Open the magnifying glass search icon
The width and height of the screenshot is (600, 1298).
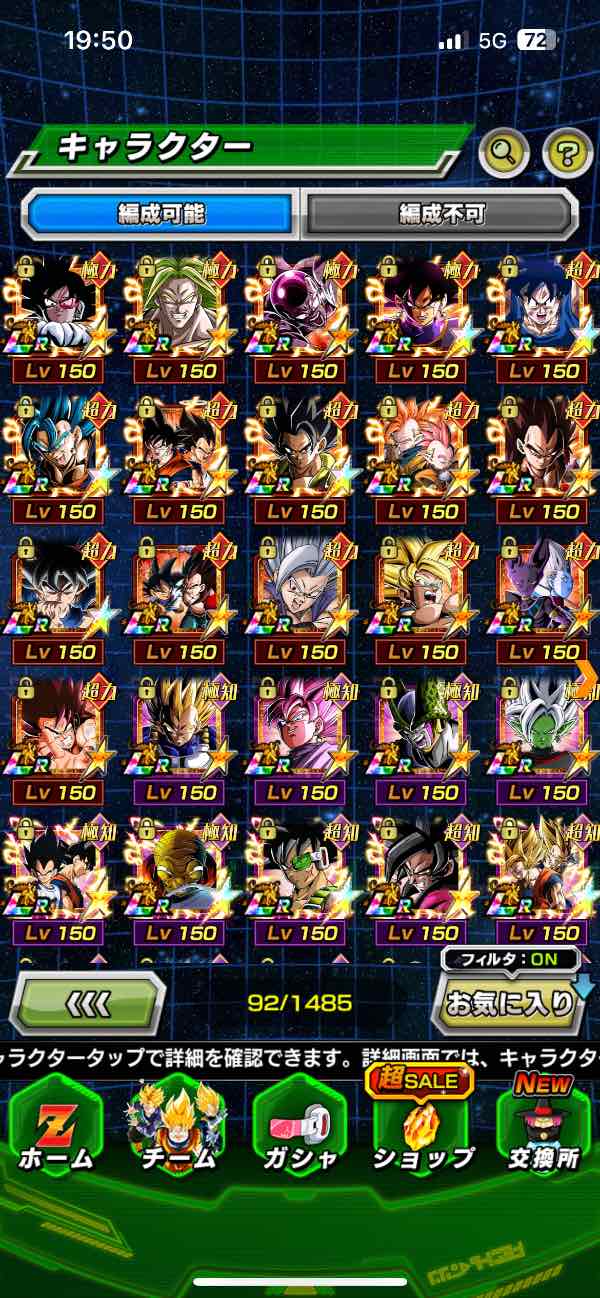[504, 153]
